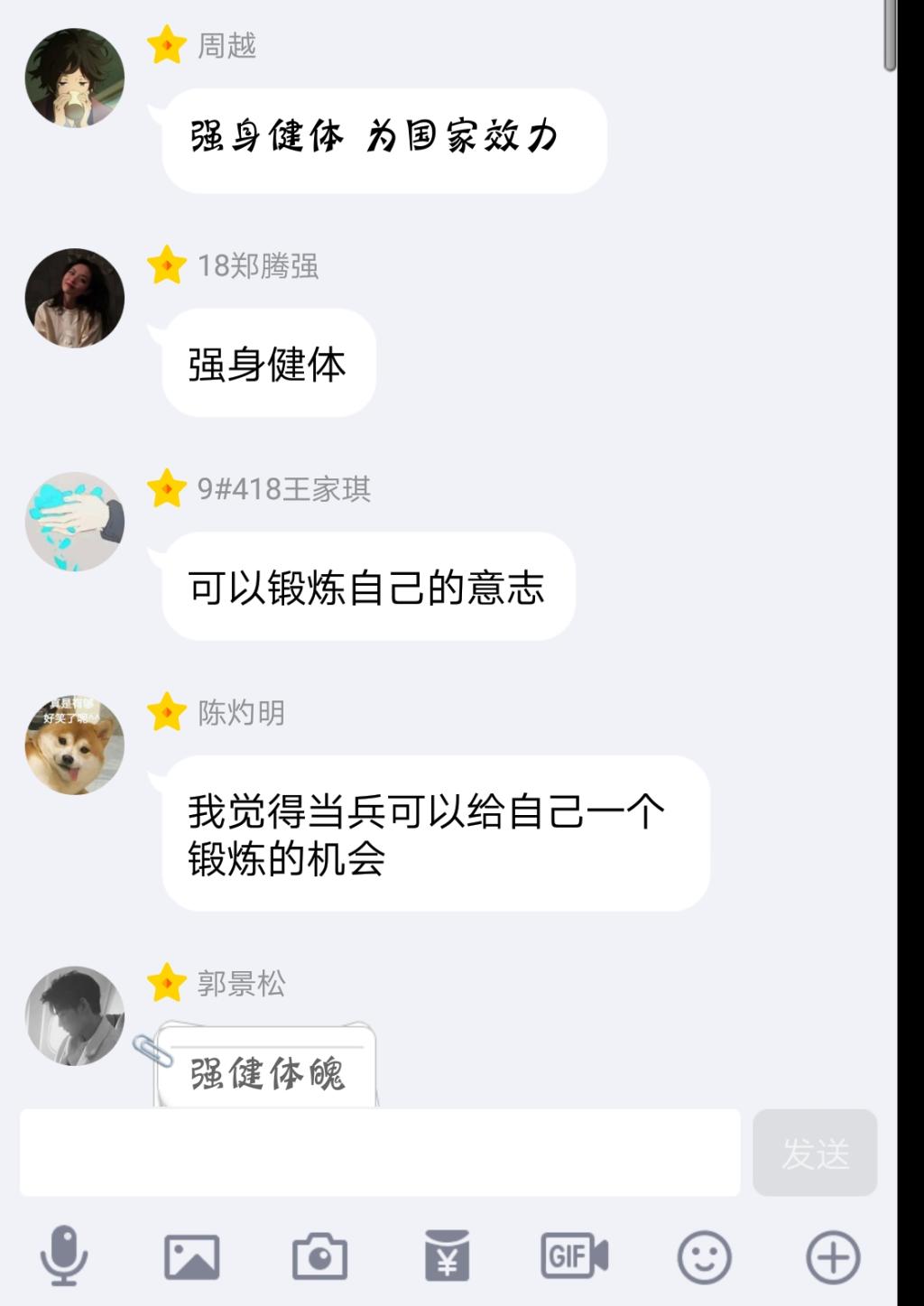Open more options plus icon

[832, 1256]
